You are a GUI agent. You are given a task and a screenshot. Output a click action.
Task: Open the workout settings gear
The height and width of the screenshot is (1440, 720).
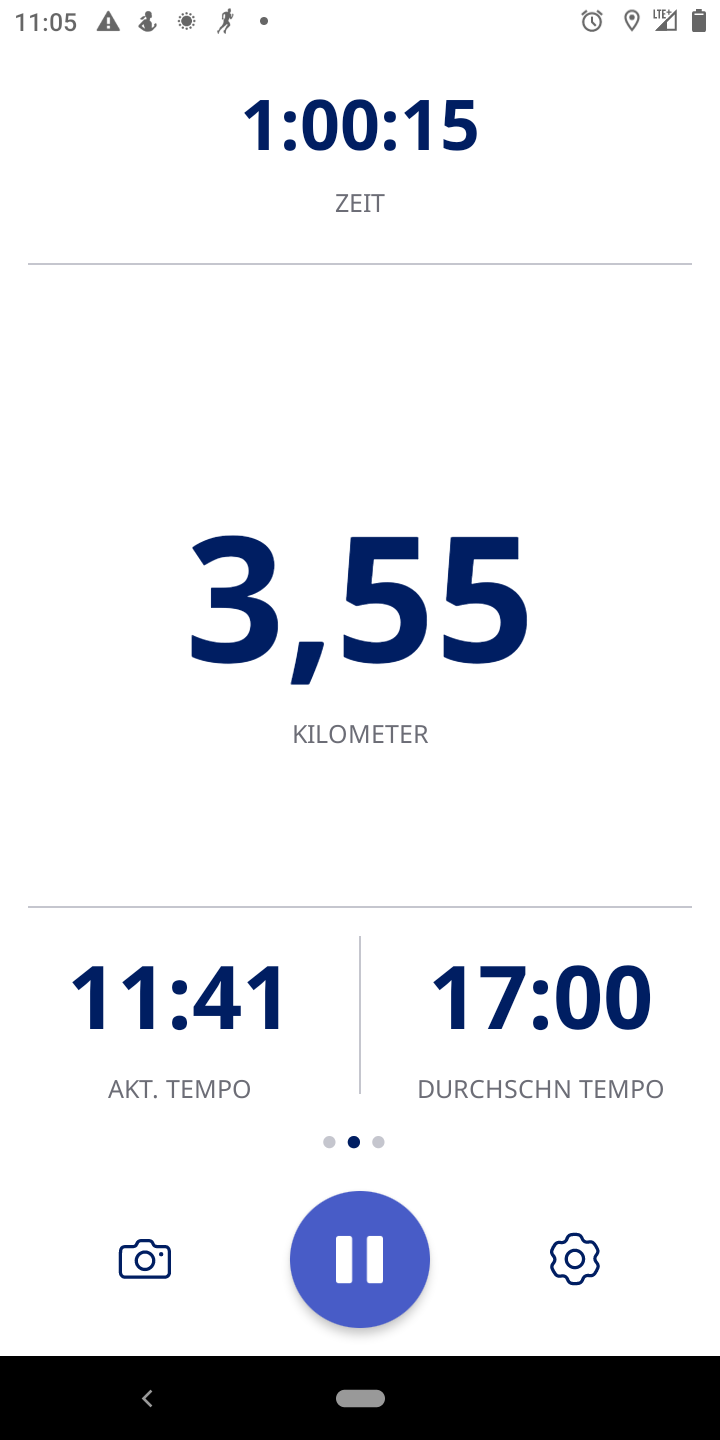pos(575,1259)
